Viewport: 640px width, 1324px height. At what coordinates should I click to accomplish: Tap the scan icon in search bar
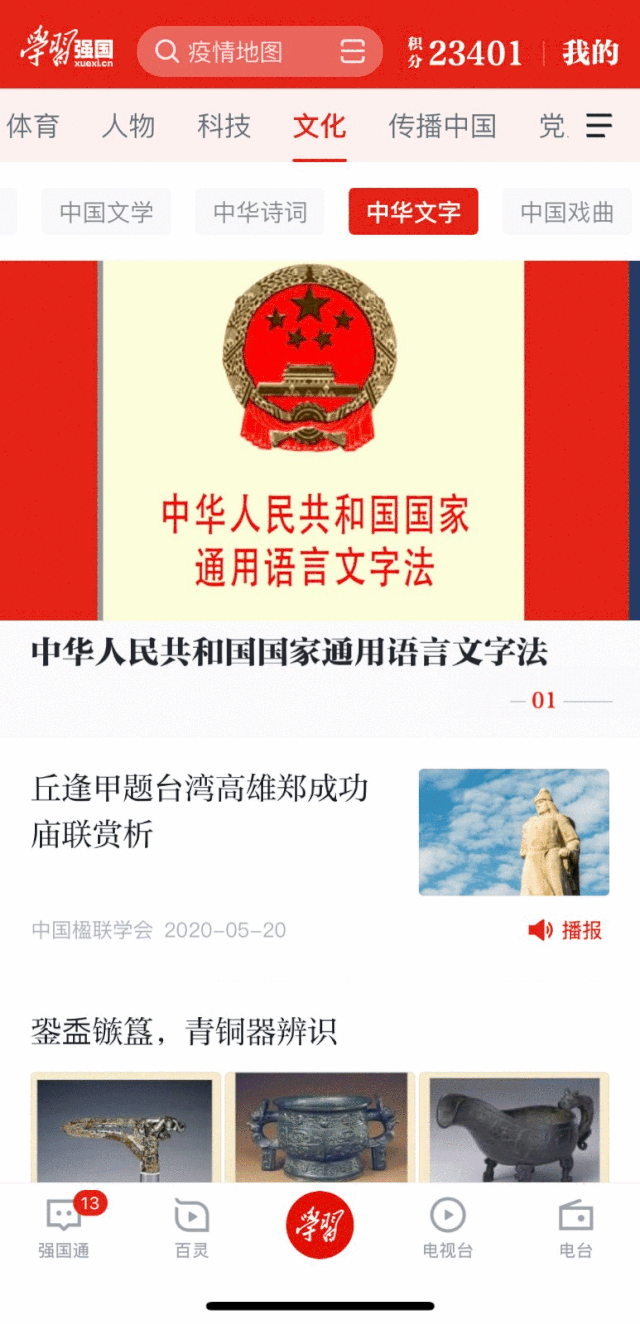click(x=352, y=52)
